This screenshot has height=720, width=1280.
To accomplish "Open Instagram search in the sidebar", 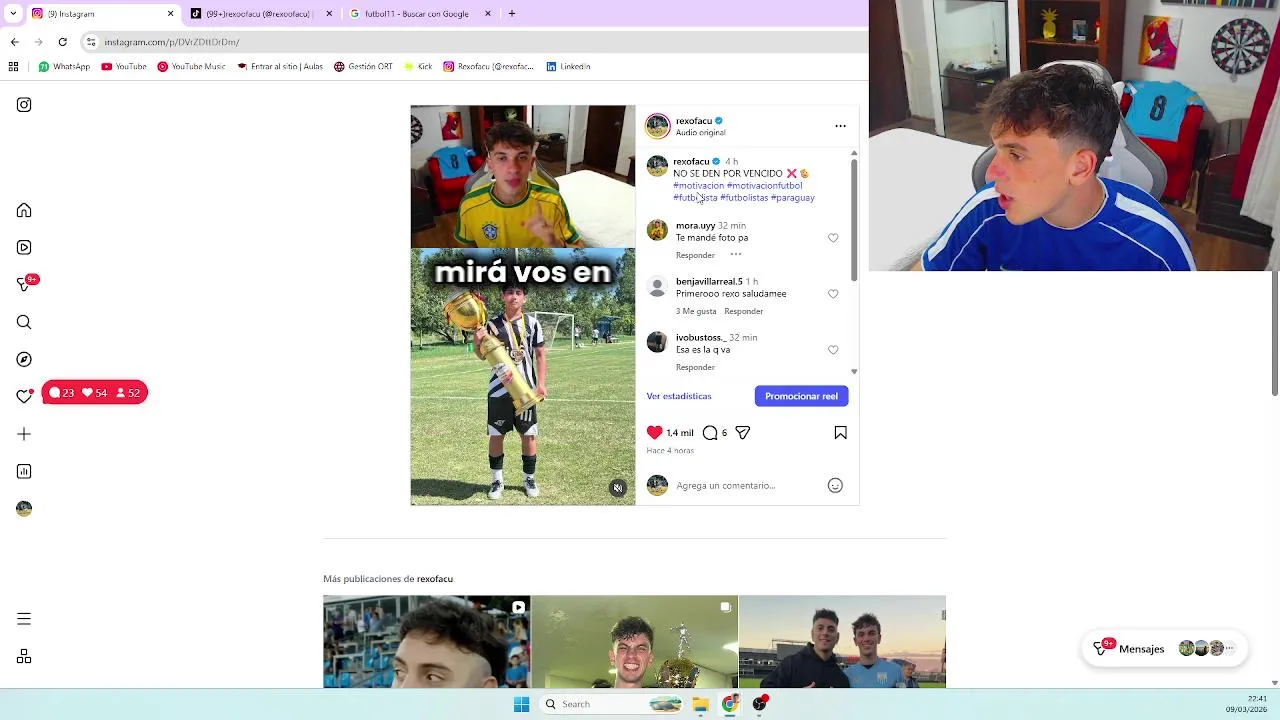I will coord(24,322).
